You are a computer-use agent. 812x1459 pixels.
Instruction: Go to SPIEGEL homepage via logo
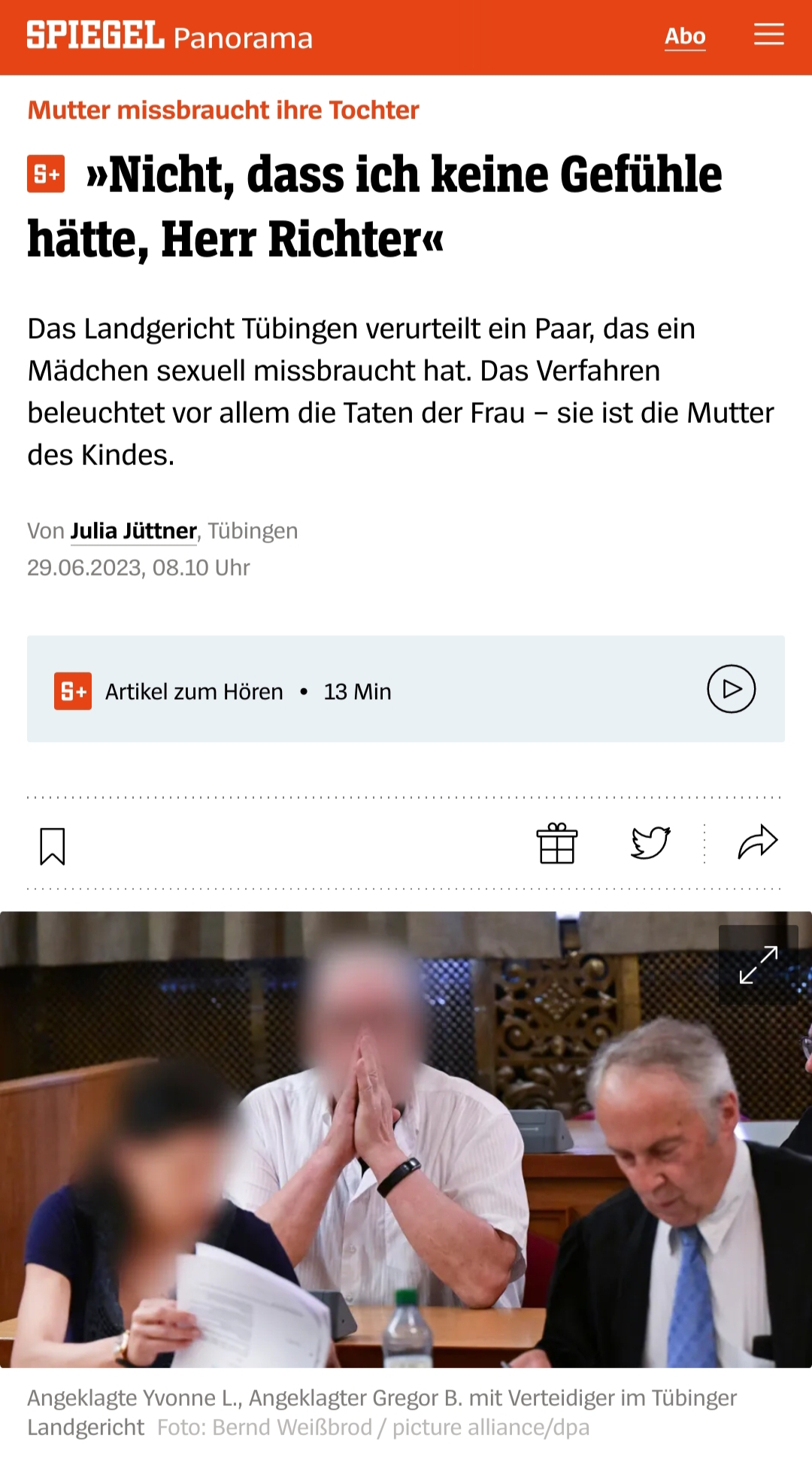95,36
